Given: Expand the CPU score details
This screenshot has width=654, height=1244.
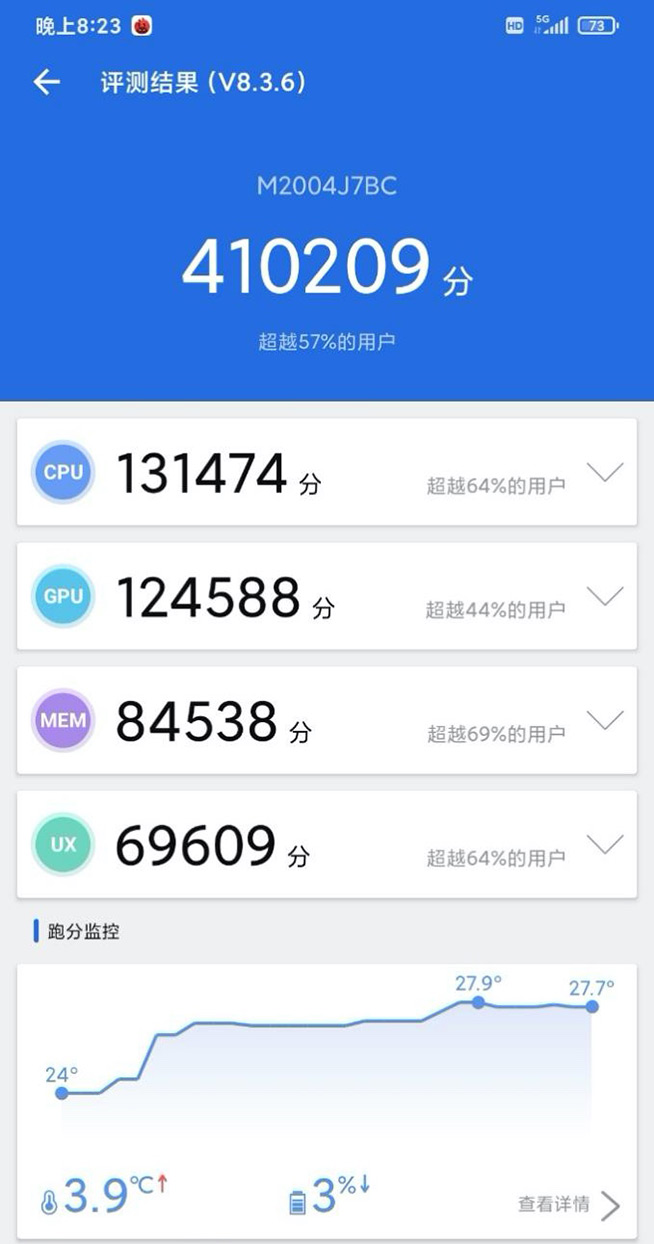Looking at the screenshot, I should (x=605, y=472).
